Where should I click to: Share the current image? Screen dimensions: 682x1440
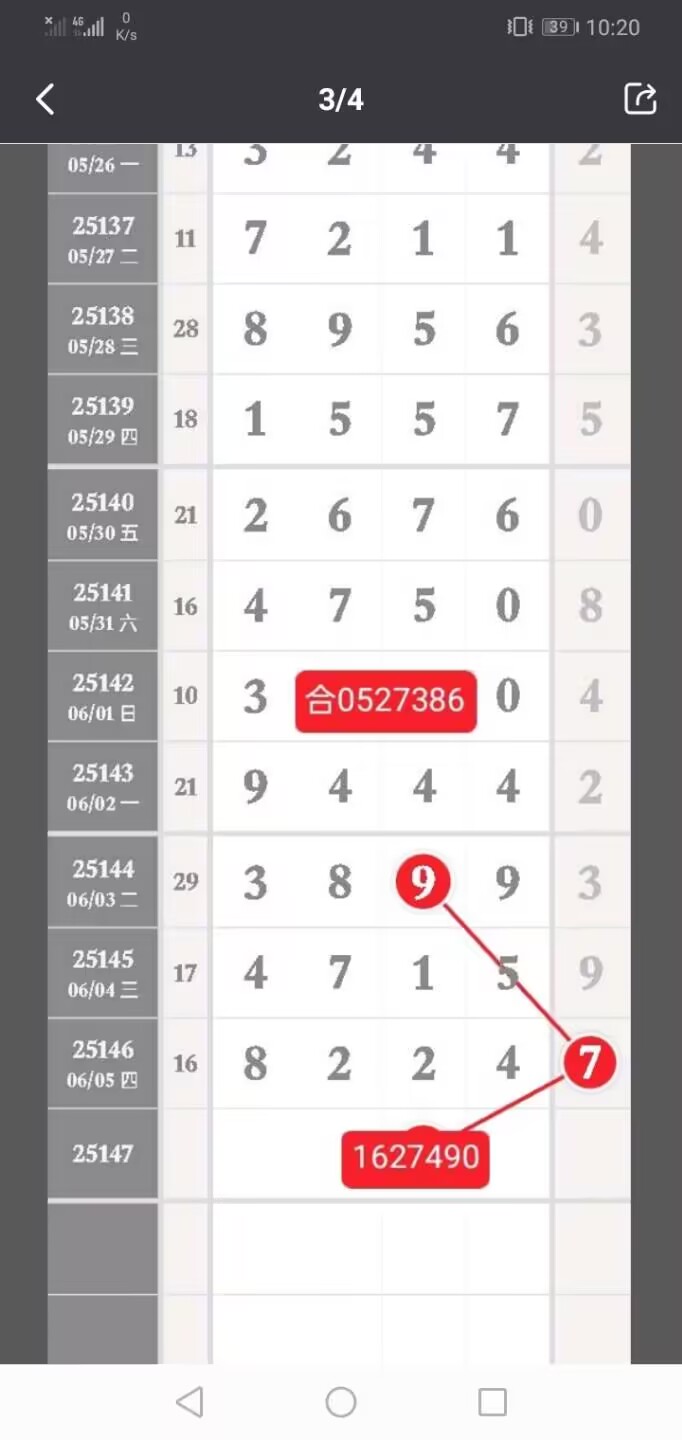click(x=640, y=99)
